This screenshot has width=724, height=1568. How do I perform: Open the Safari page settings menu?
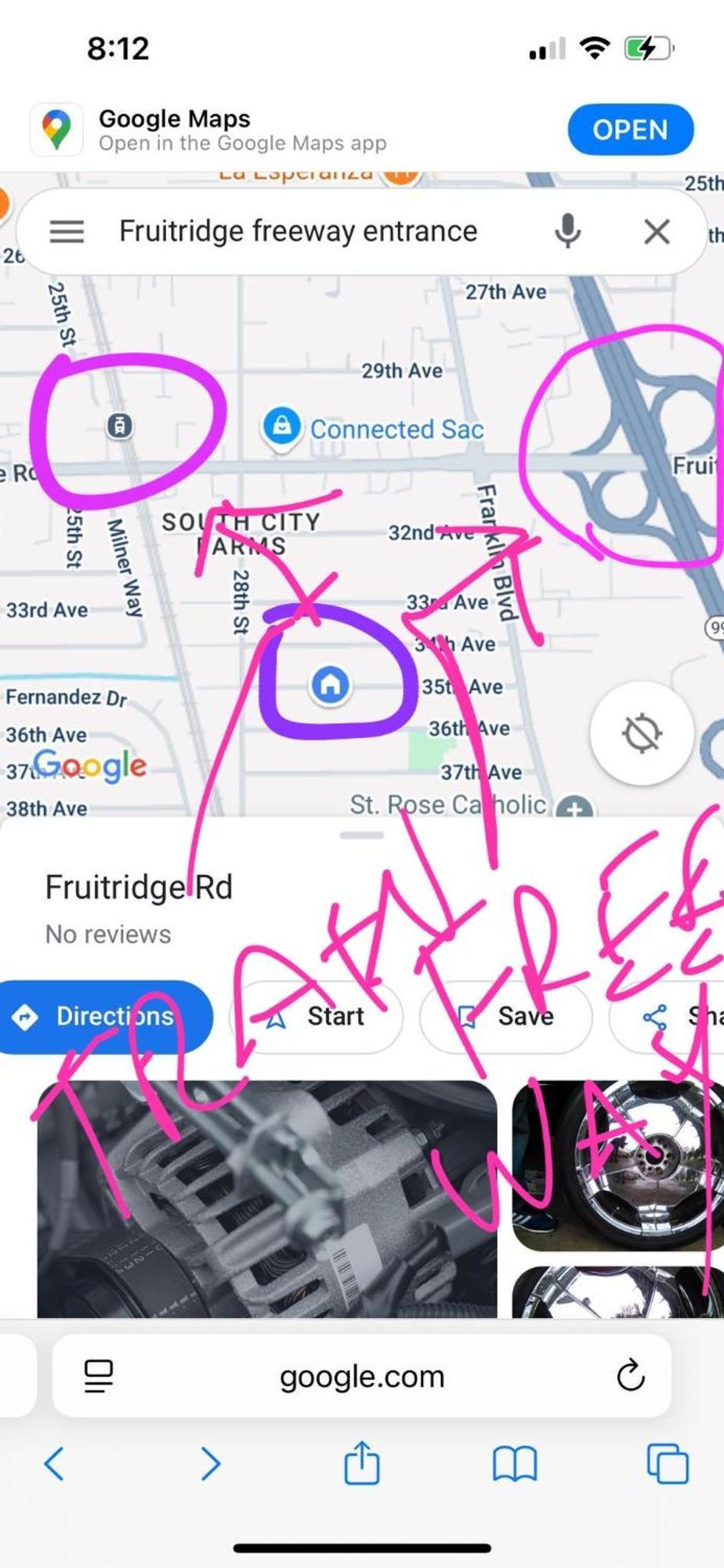point(99,1376)
